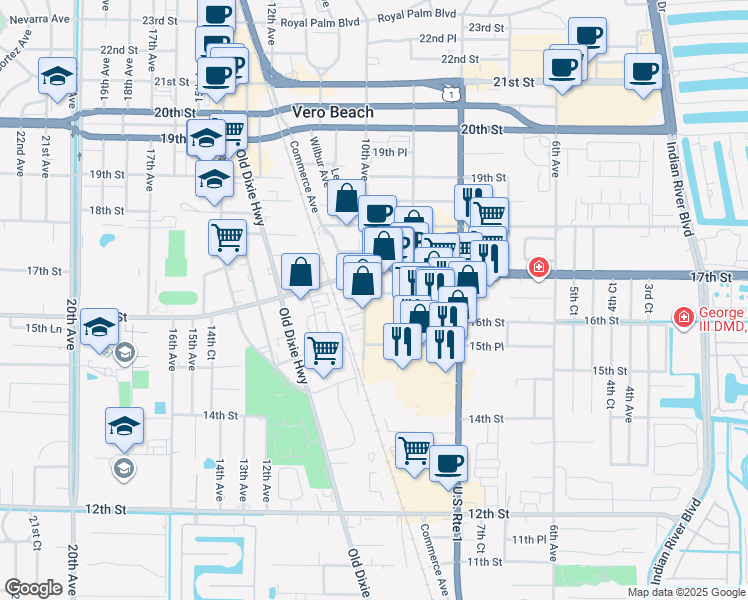Select the cart marker south of 16th St by Old Dixie Hwy
748x600 pixels.
tap(323, 351)
